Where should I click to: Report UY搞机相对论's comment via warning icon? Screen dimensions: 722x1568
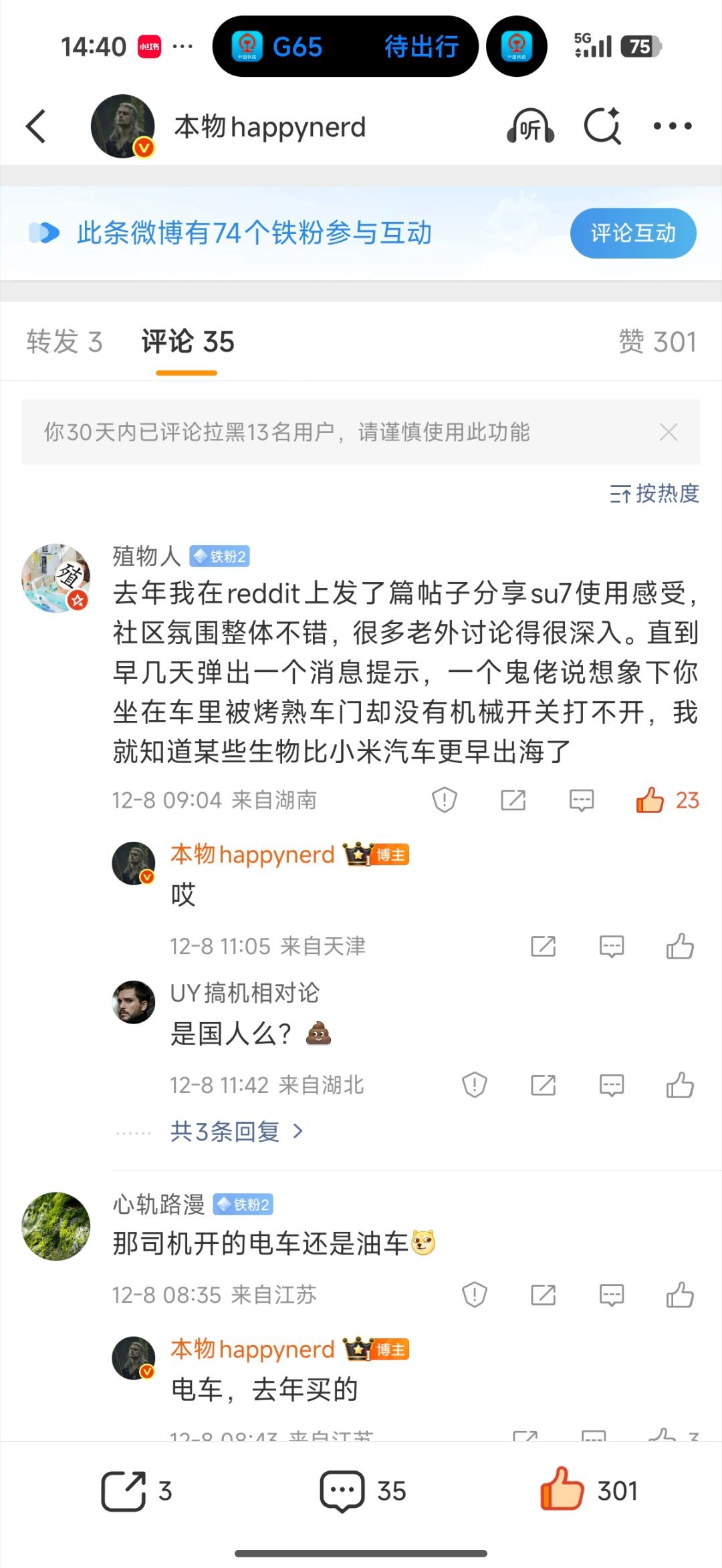pos(475,1084)
